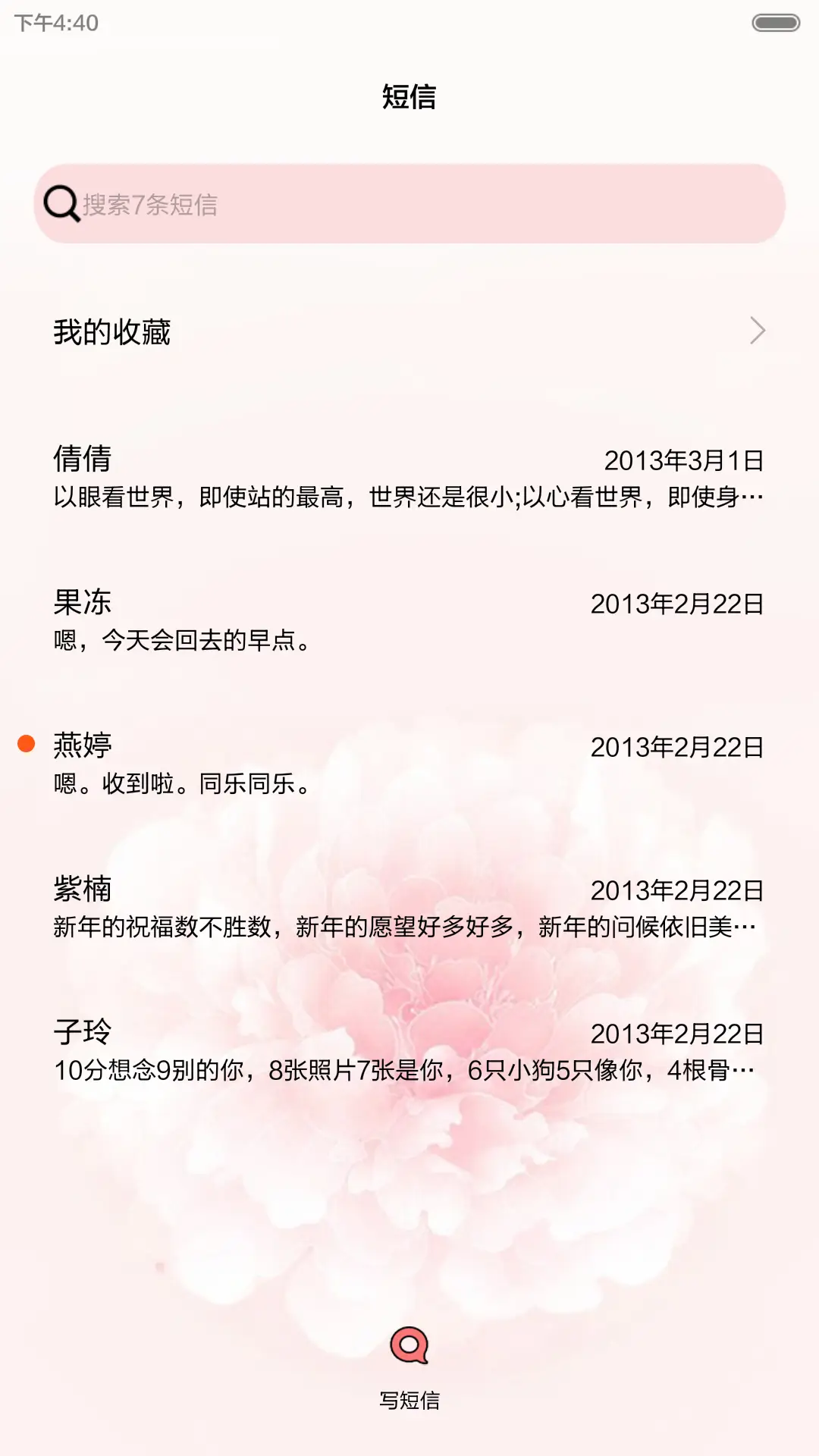This screenshot has width=819, height=1456.
Task: Open the conversation with 果冻
Action: [409, 622]
